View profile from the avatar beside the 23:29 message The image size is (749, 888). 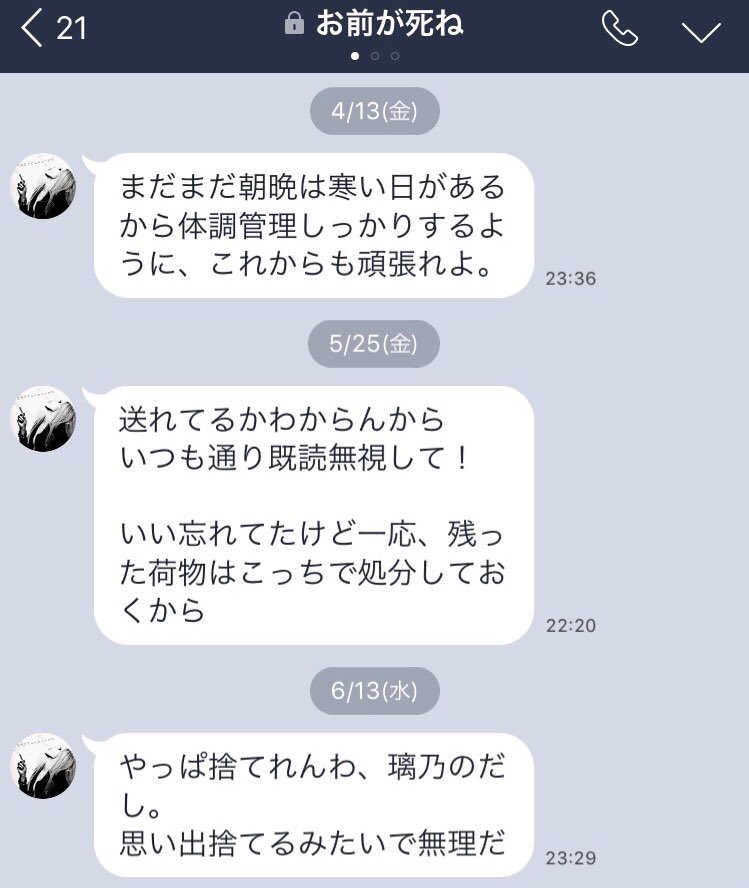[x=43, y=765]
